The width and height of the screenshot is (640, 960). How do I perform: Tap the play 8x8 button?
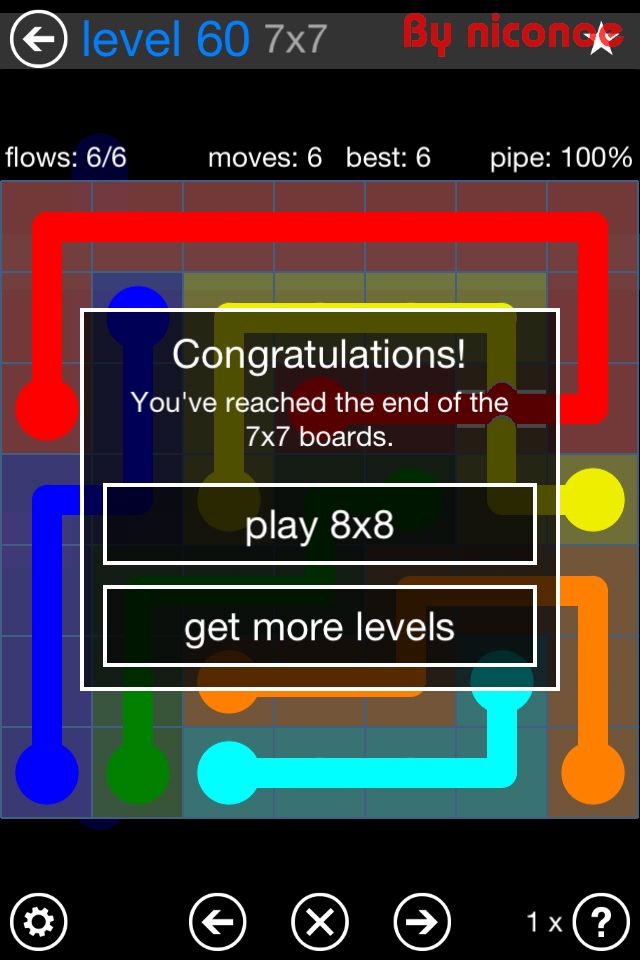tap(320, 525)
